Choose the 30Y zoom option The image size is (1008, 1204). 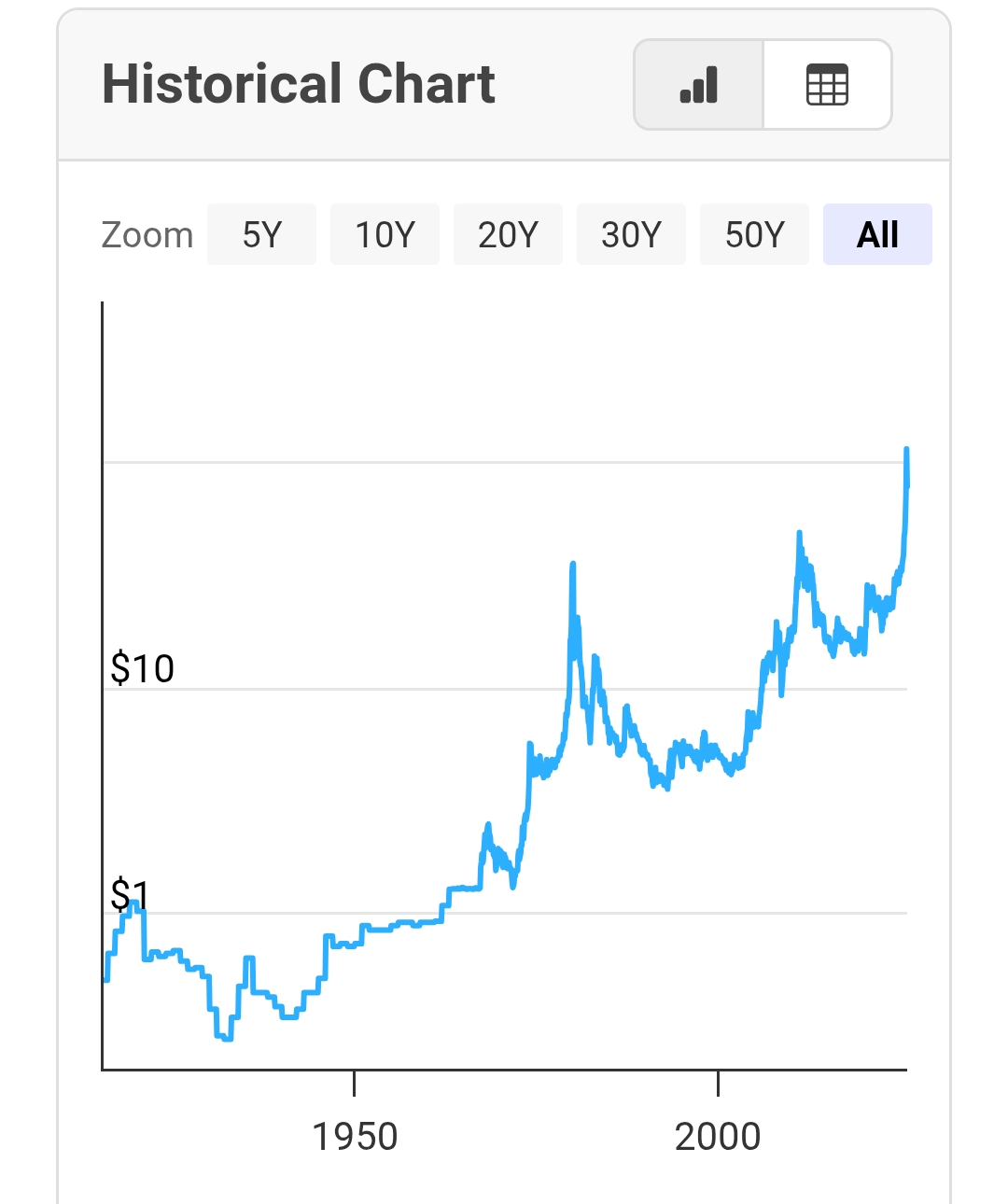point(631,234)
